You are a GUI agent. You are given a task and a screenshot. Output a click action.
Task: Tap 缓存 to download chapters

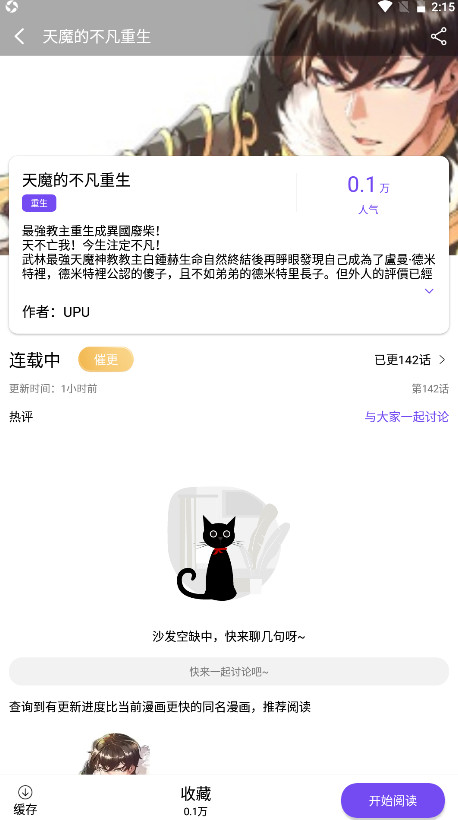click(x=25, y=800)
